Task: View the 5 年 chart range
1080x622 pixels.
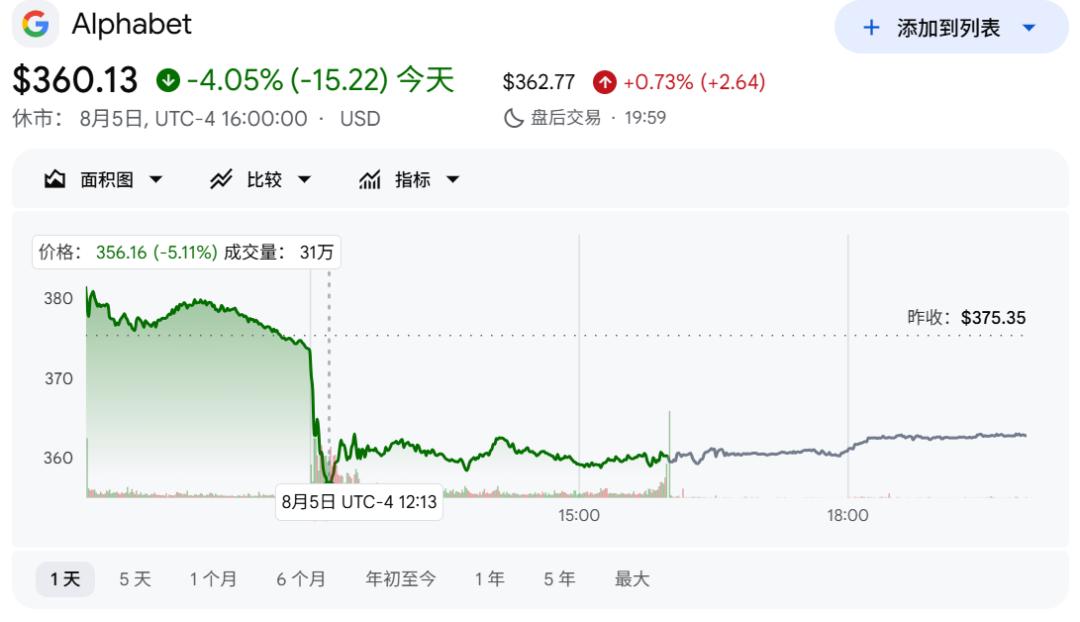Action: coord(559,579)
